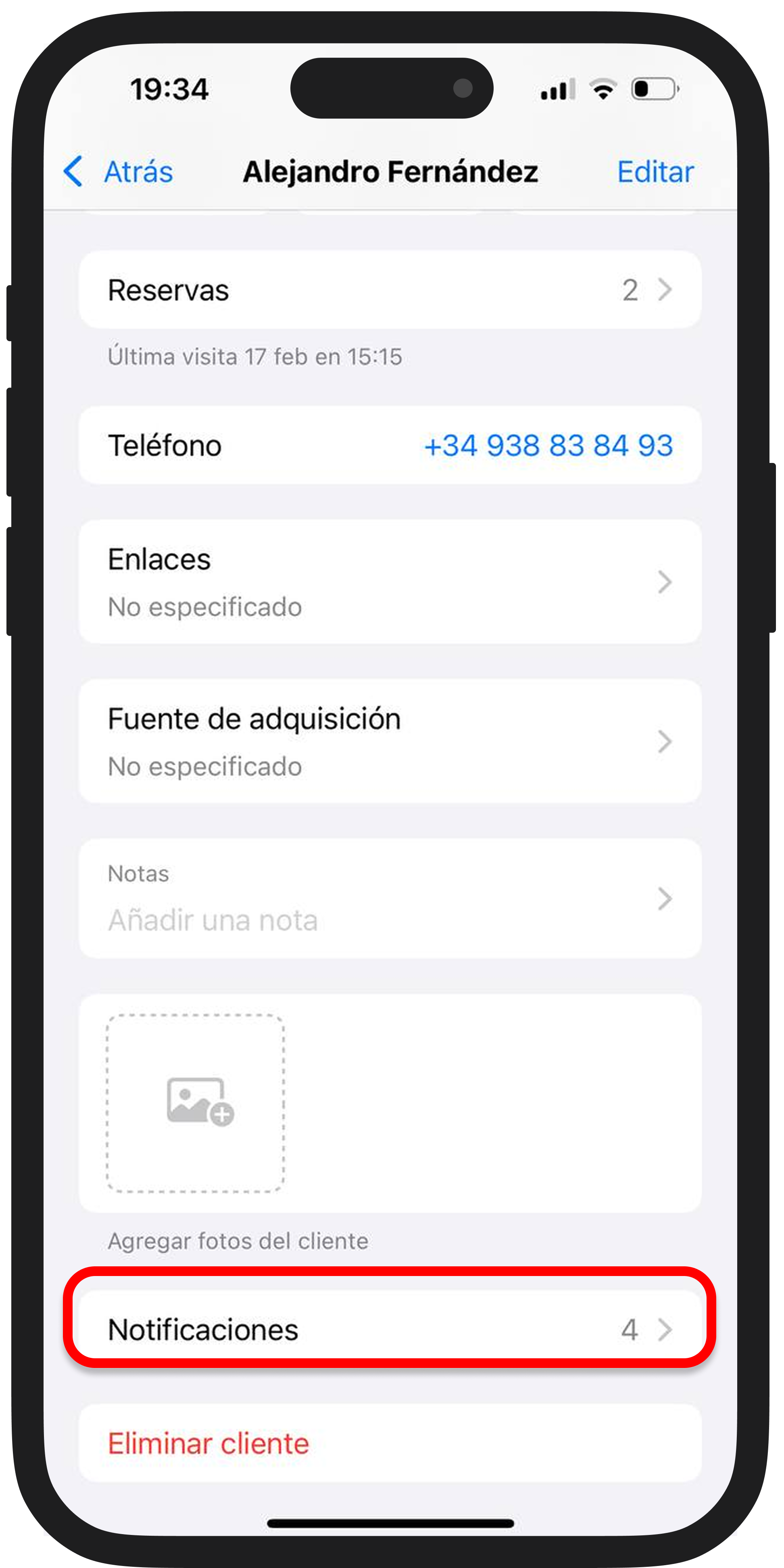
Task: Call the phone number +34 938 83 84 93
Action: coord(548,446)
